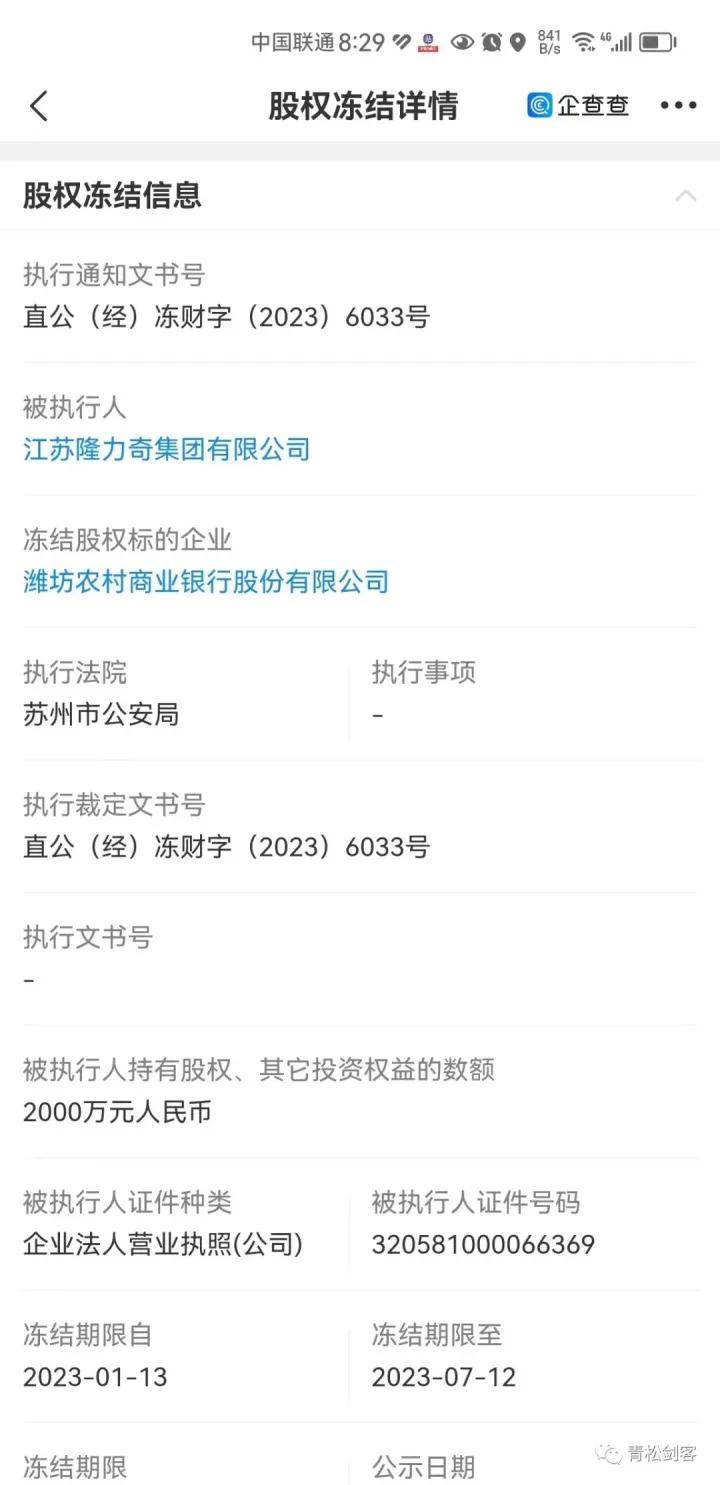Go back using the arrow icon
Image resolution: width=720 pixels, height=1485 pixels.
coord(39,105)
